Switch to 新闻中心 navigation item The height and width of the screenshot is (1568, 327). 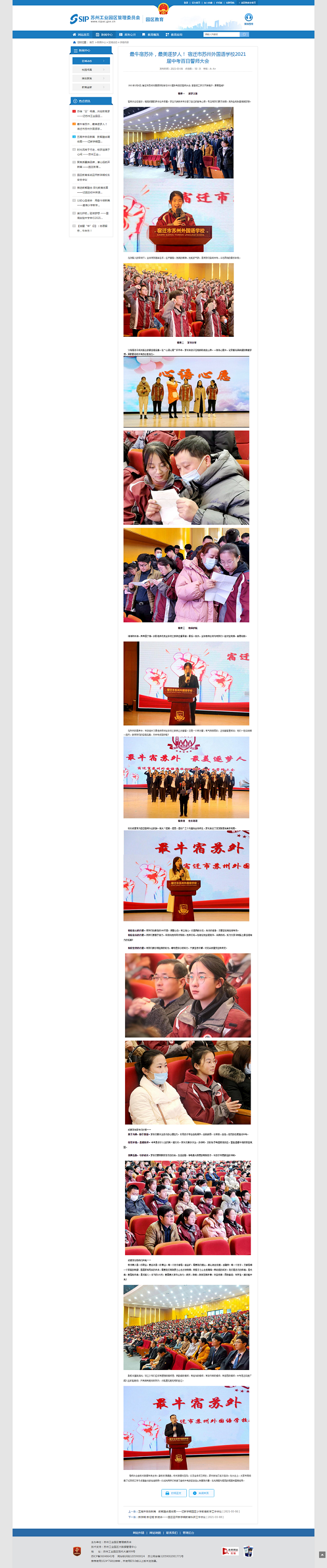[104, 35]
